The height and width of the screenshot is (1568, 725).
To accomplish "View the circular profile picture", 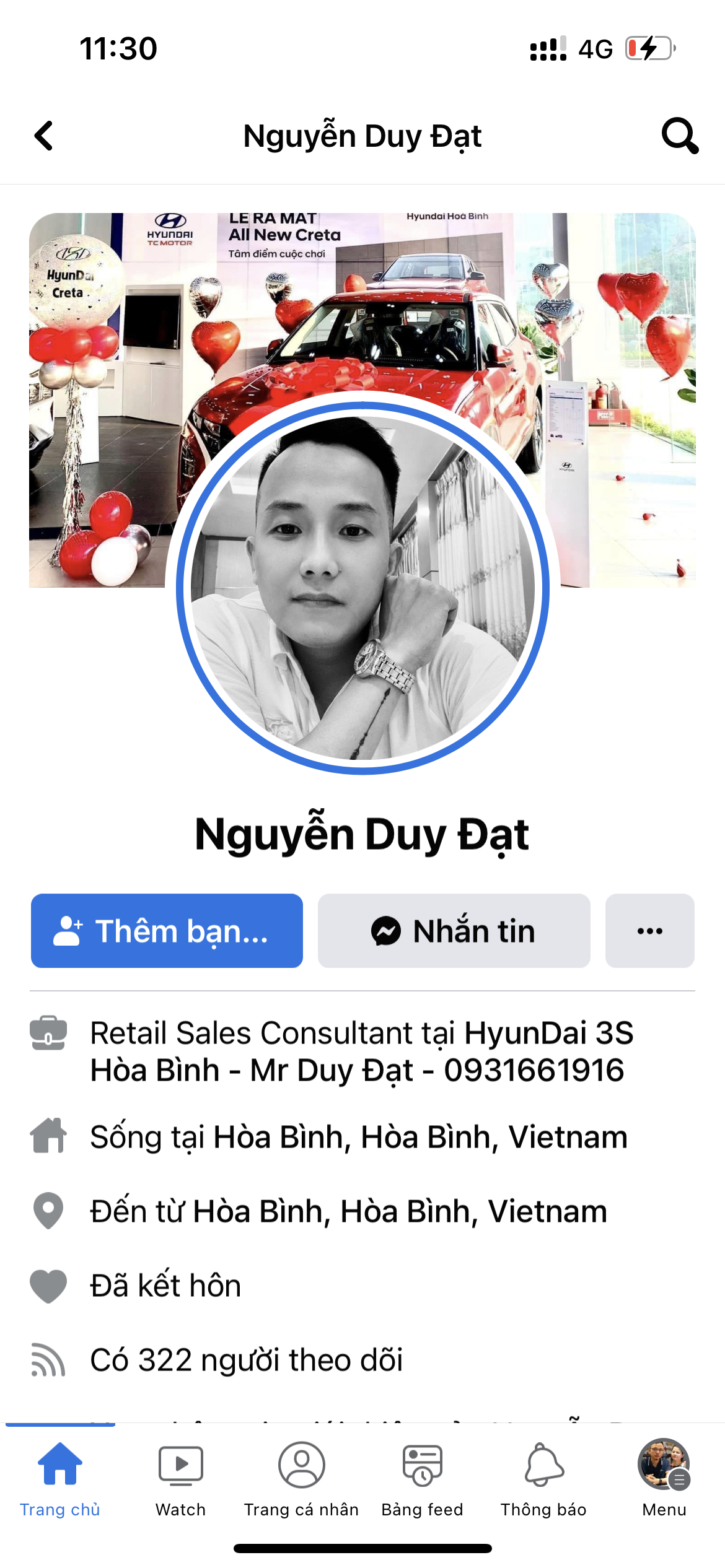I will point(362,587).
